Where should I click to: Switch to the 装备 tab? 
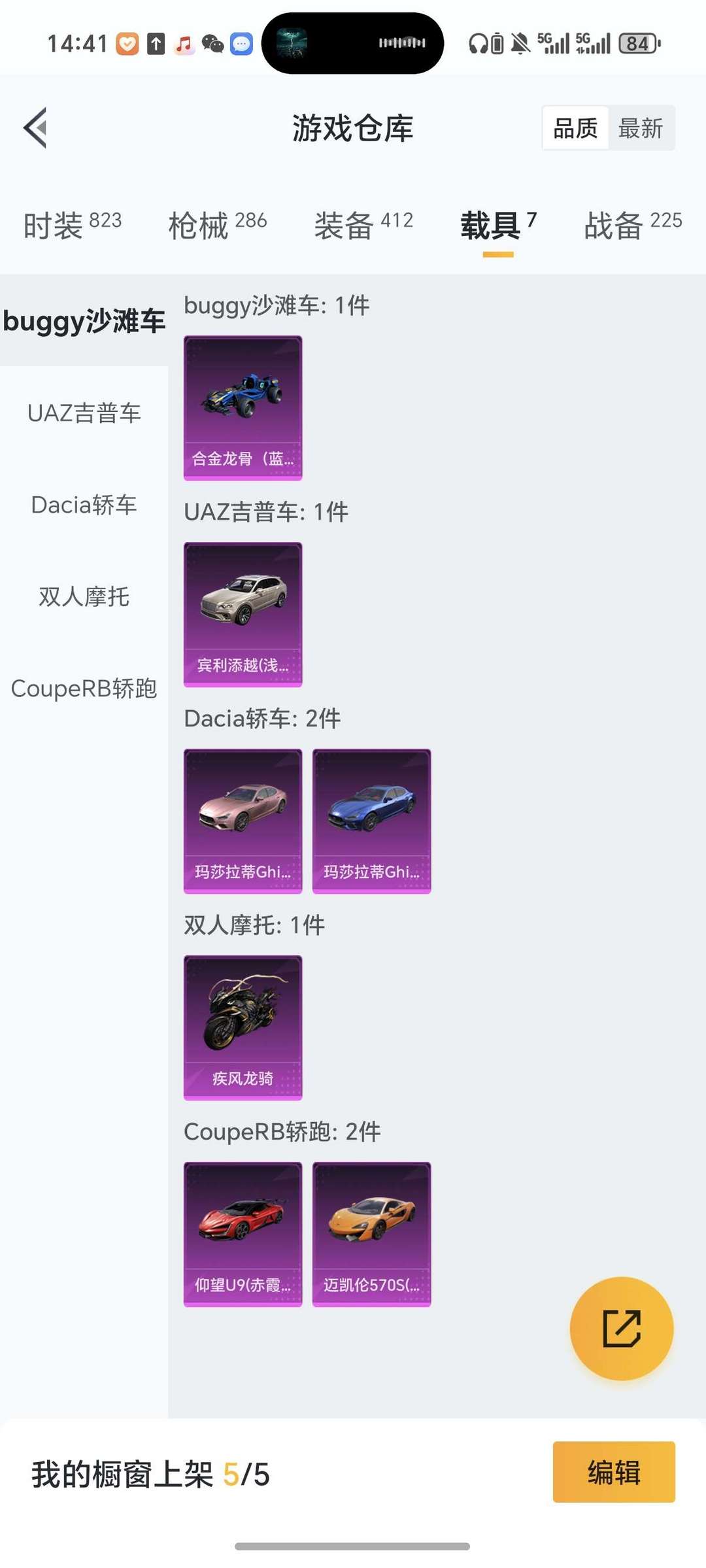pos(363,225)
